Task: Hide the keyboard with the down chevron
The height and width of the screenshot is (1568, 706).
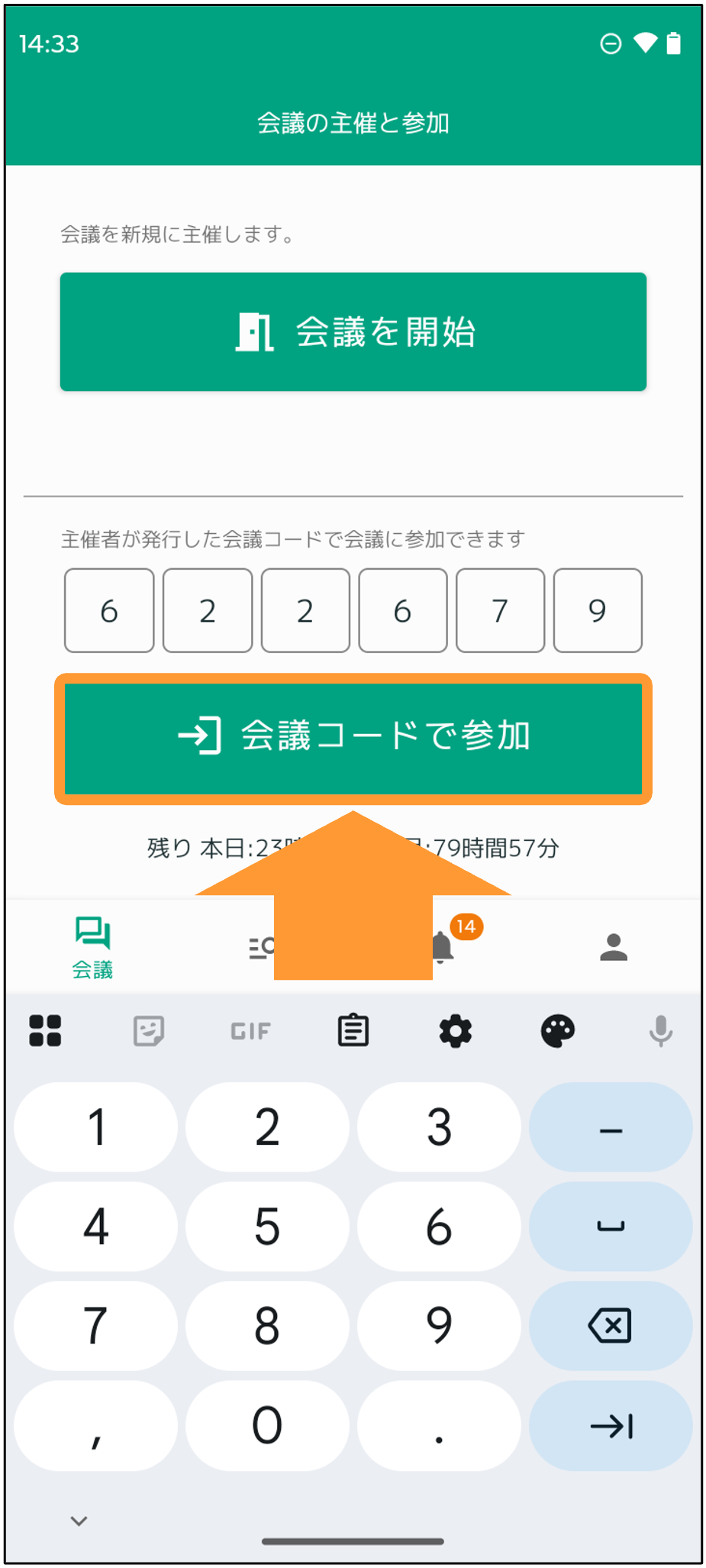Action: pos(79,1521)
